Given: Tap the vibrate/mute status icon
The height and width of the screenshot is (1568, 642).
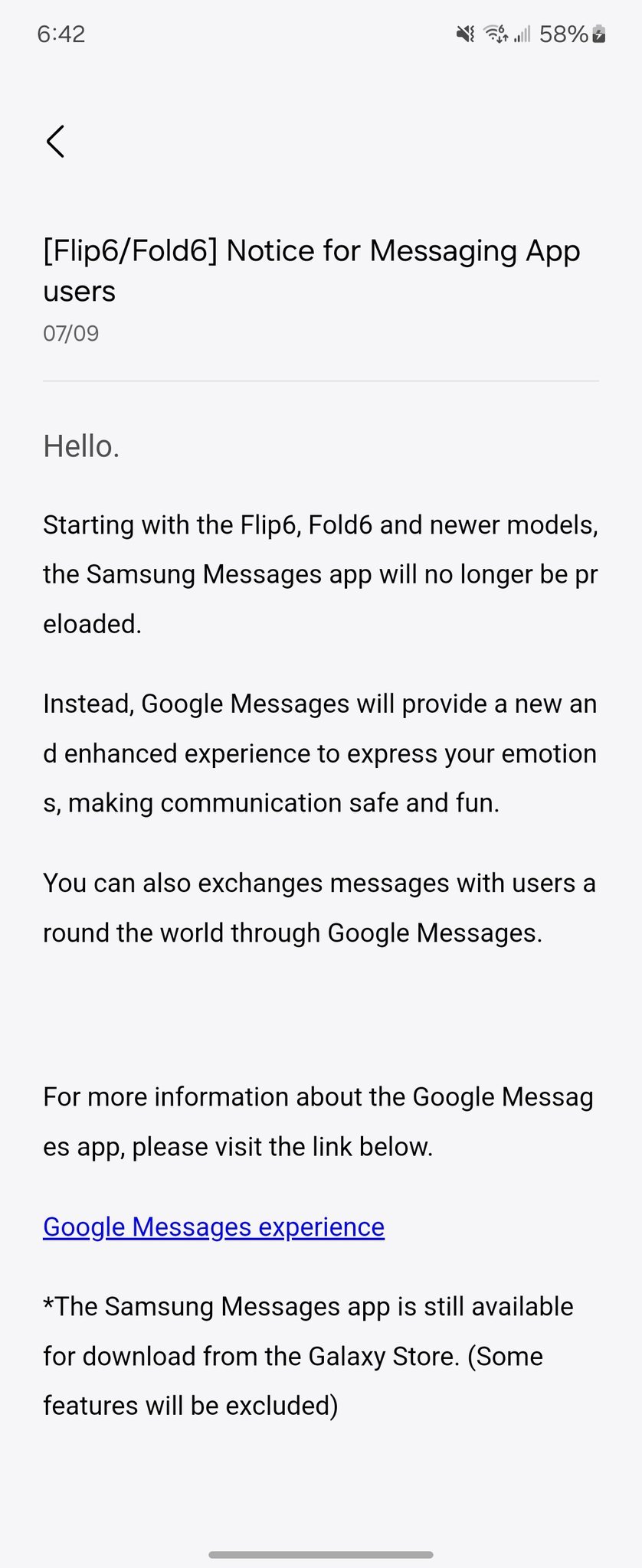Looking at the screenshot, I should [466, 34].
